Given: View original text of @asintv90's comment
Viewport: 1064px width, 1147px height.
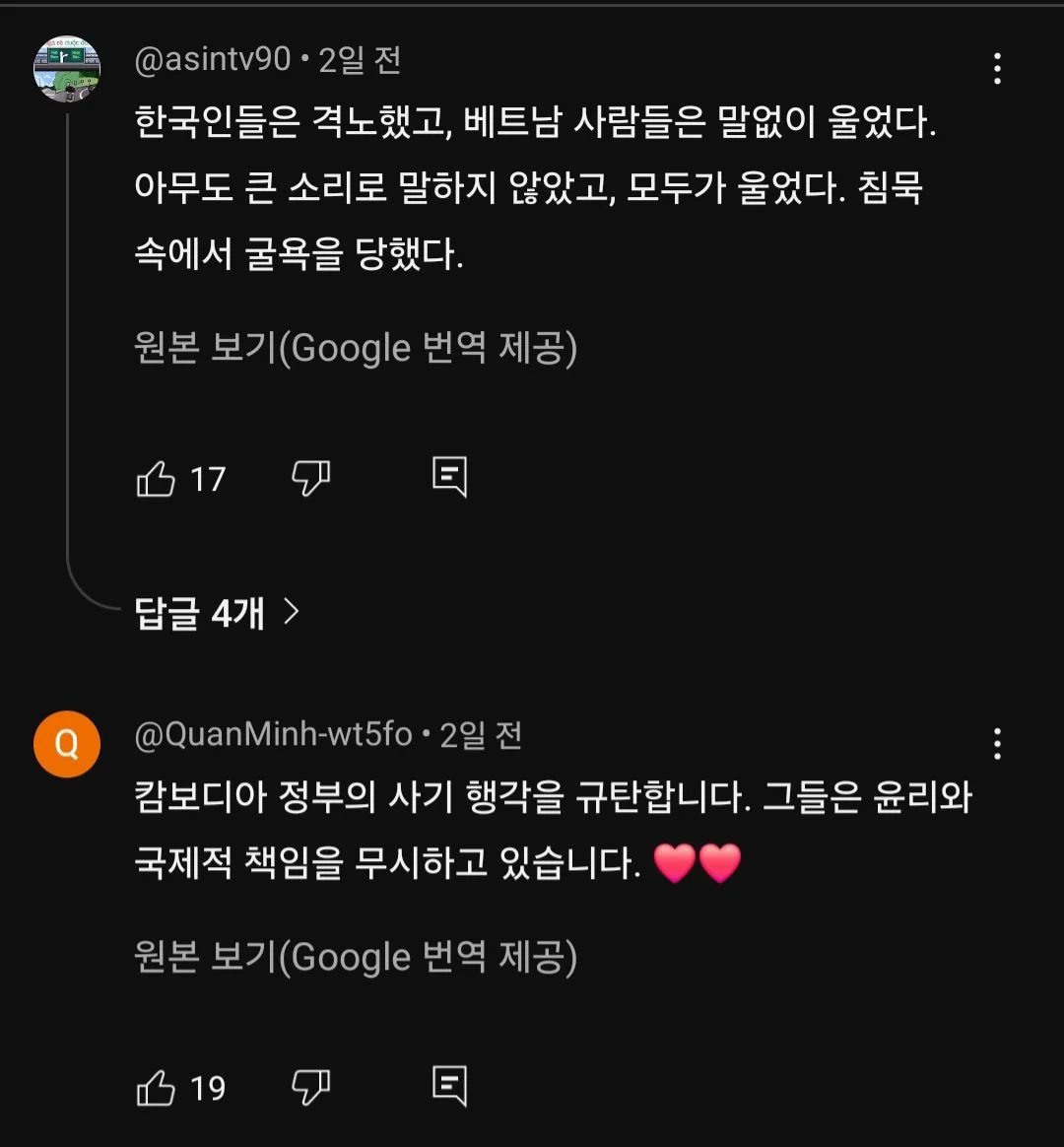Looking at the screenshot, I should (x=356, y=349).
